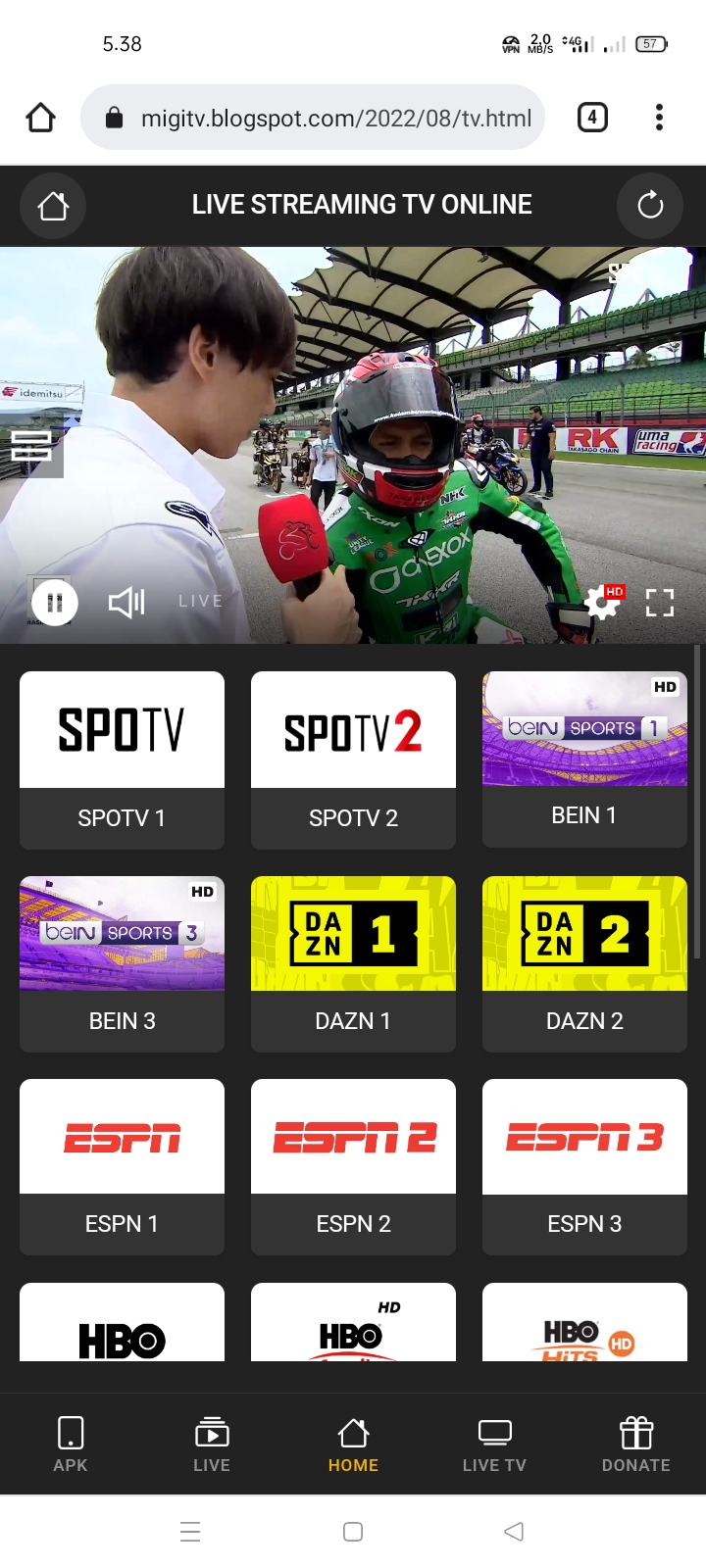Screen dimensions: 706x1568
Task: Open the browser overflow menu
Action: [x=659, y=118]
